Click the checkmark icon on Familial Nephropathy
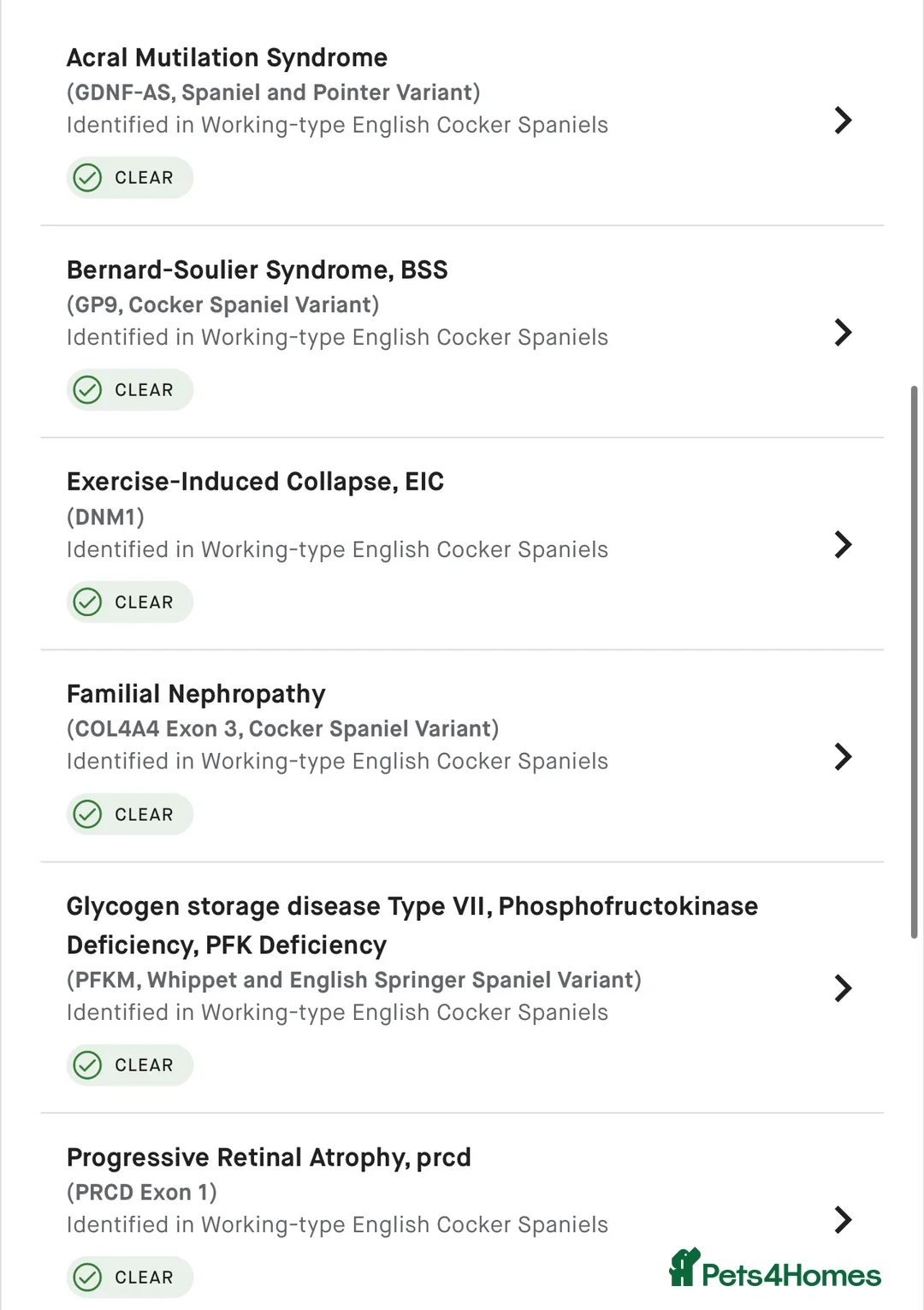Screen dimensions: 924x1310 click(x=88, y=814)
